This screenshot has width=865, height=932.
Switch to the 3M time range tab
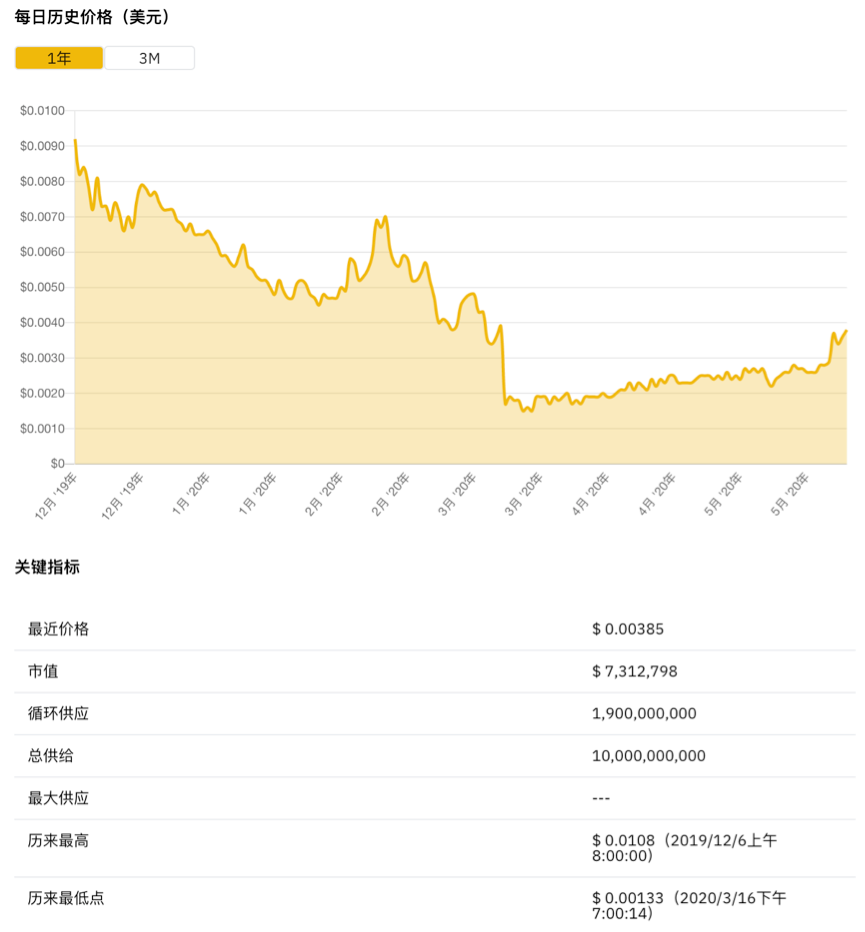[150, 58]
